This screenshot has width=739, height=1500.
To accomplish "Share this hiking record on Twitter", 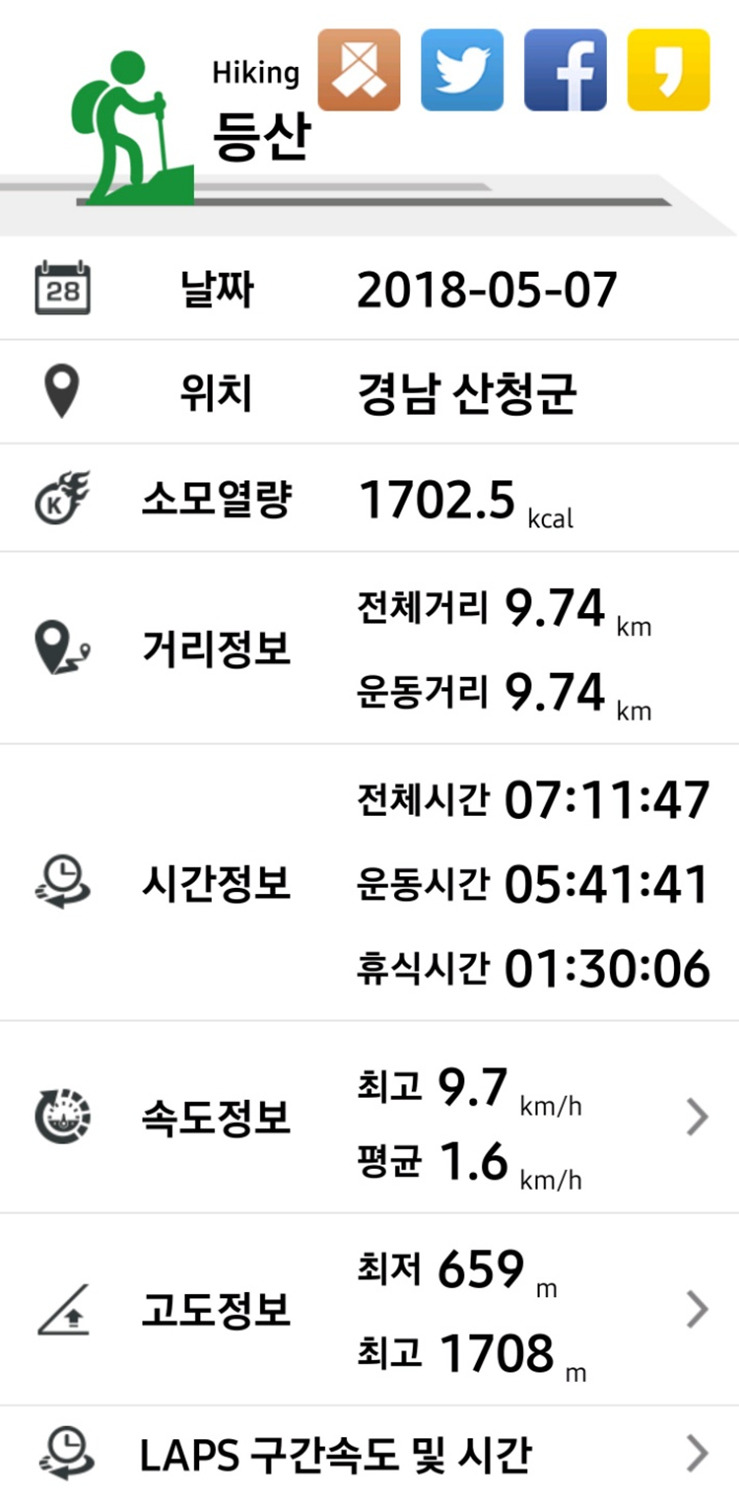I will (462, 70).
